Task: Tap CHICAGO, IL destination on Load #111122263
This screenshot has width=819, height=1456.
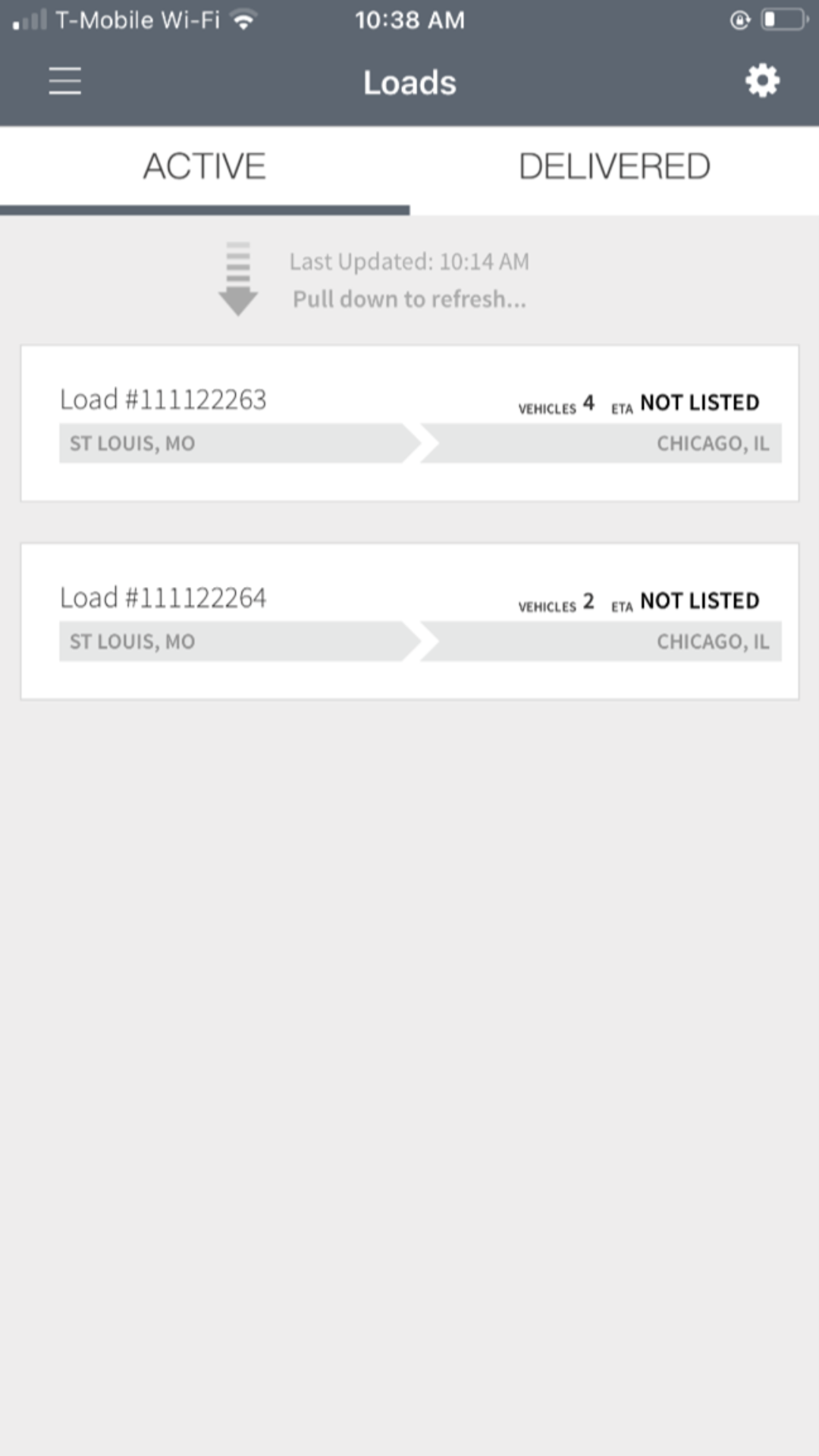Action: 712,444
